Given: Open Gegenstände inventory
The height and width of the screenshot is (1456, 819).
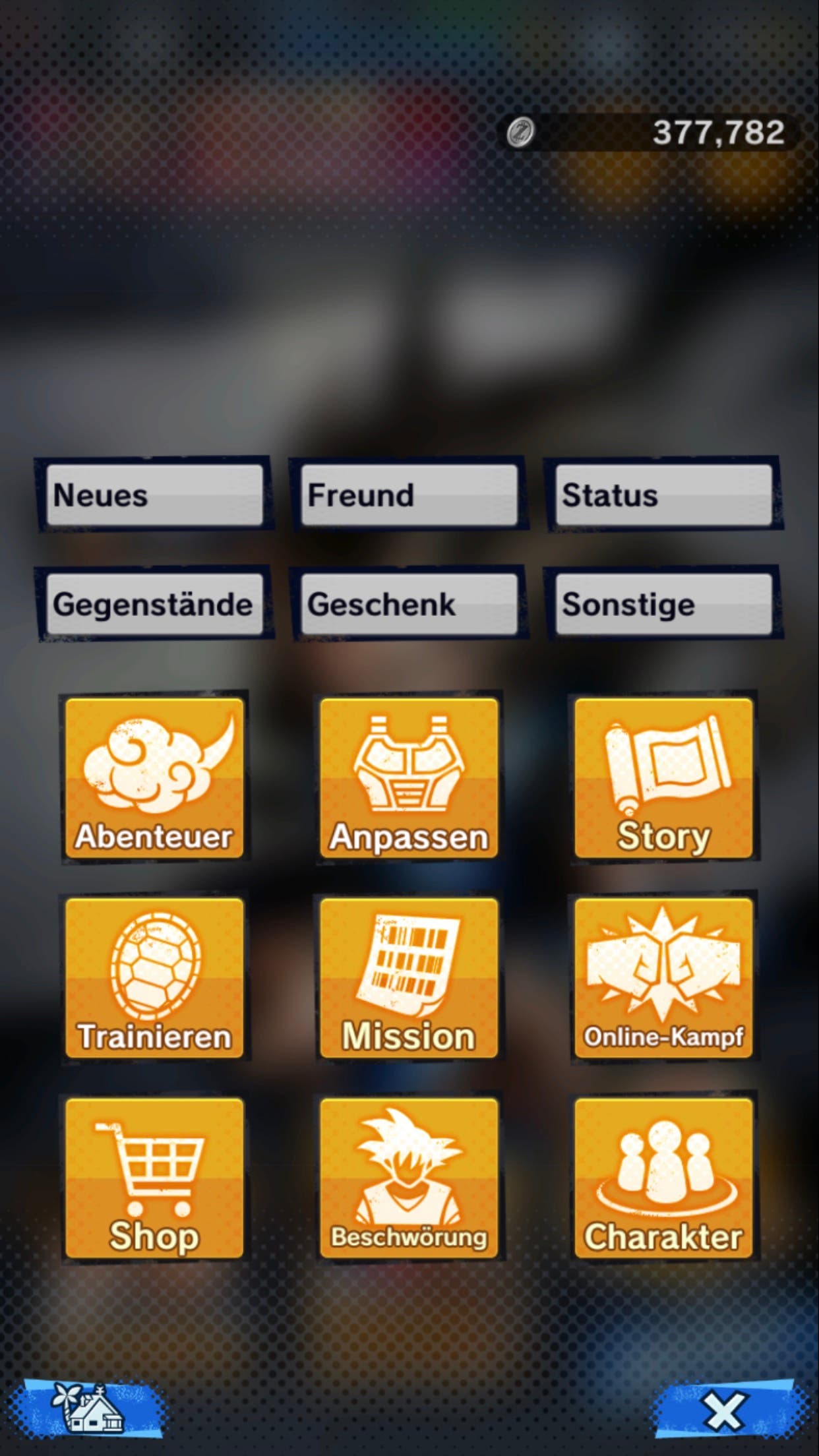Looking at the screenshot, I should (155, 604).
